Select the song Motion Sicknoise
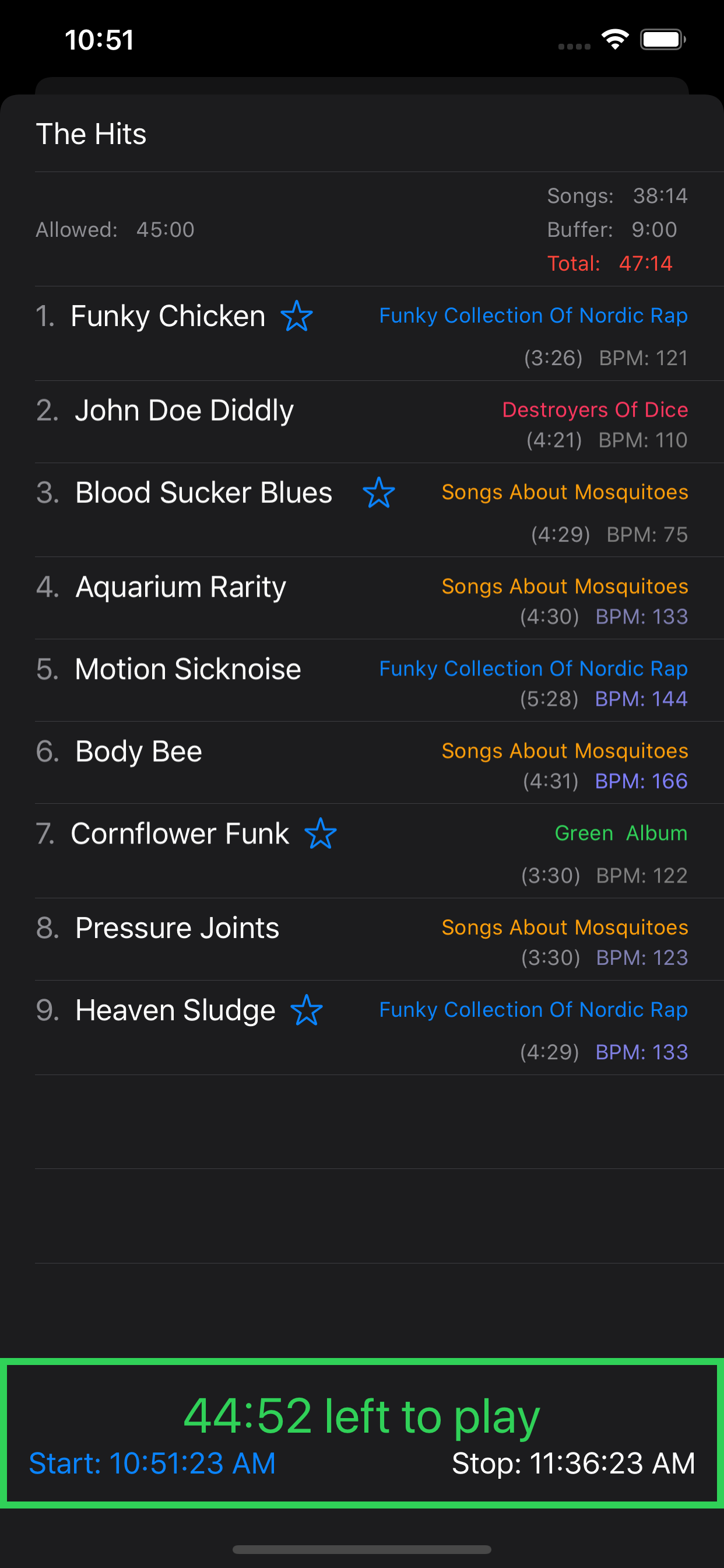The width and height of the screenshot is (724, 1568). 187,668
